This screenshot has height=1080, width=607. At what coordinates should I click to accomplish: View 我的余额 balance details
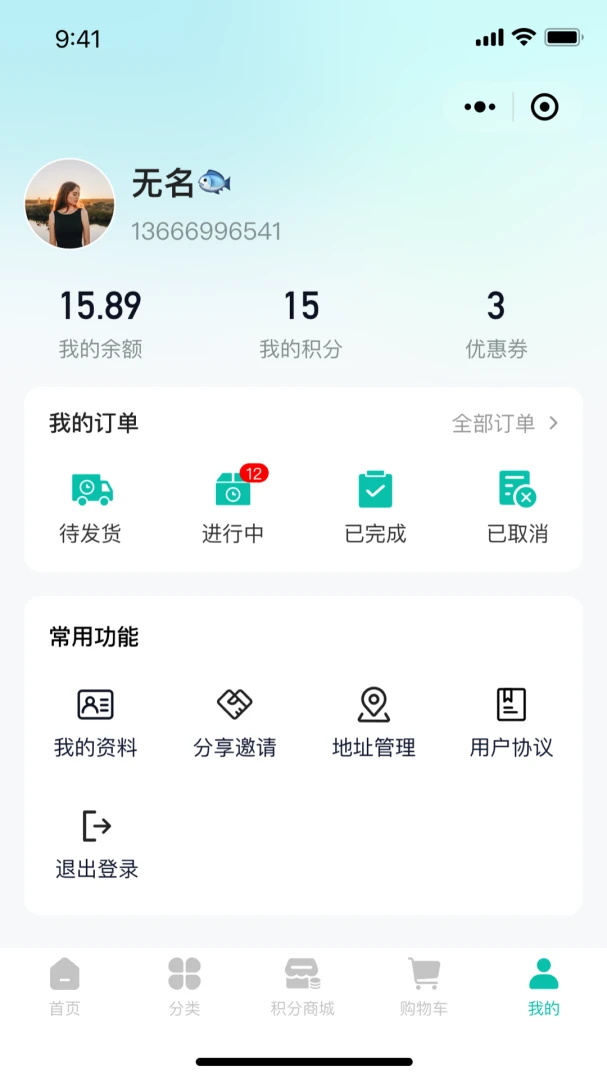pyautogui.click(x=101, y=324)
